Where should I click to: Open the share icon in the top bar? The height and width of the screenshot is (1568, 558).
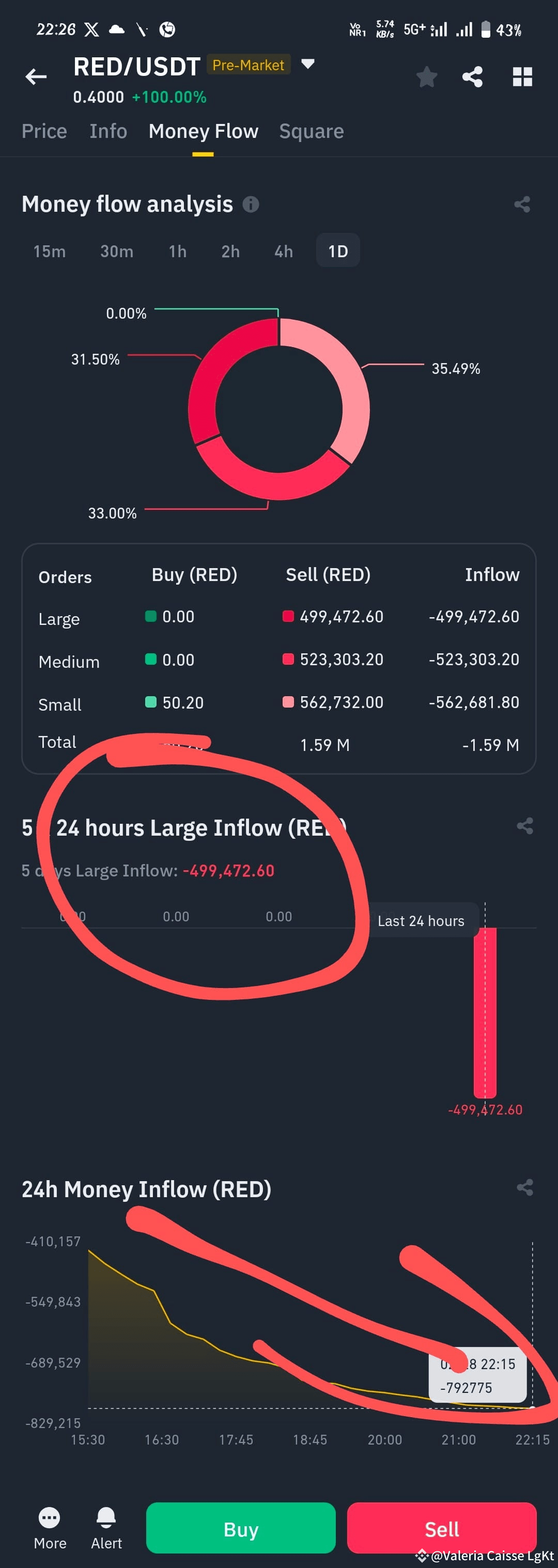click(473, 76)
